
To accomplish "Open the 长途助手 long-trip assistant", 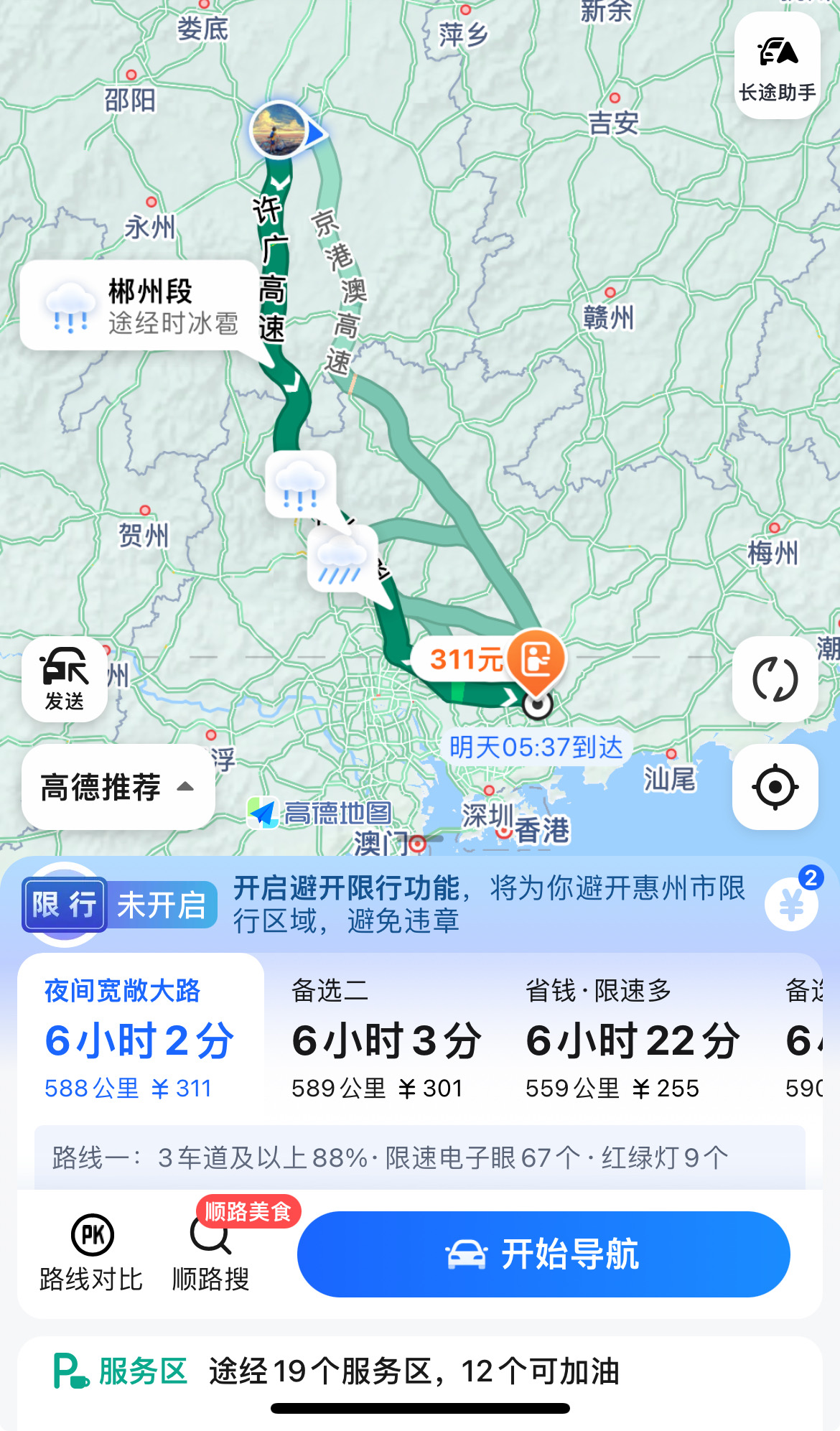I will (778, 65).
